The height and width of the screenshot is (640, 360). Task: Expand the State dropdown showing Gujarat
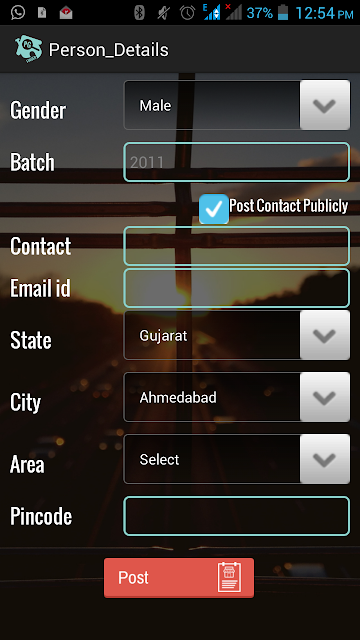[237, 335]
